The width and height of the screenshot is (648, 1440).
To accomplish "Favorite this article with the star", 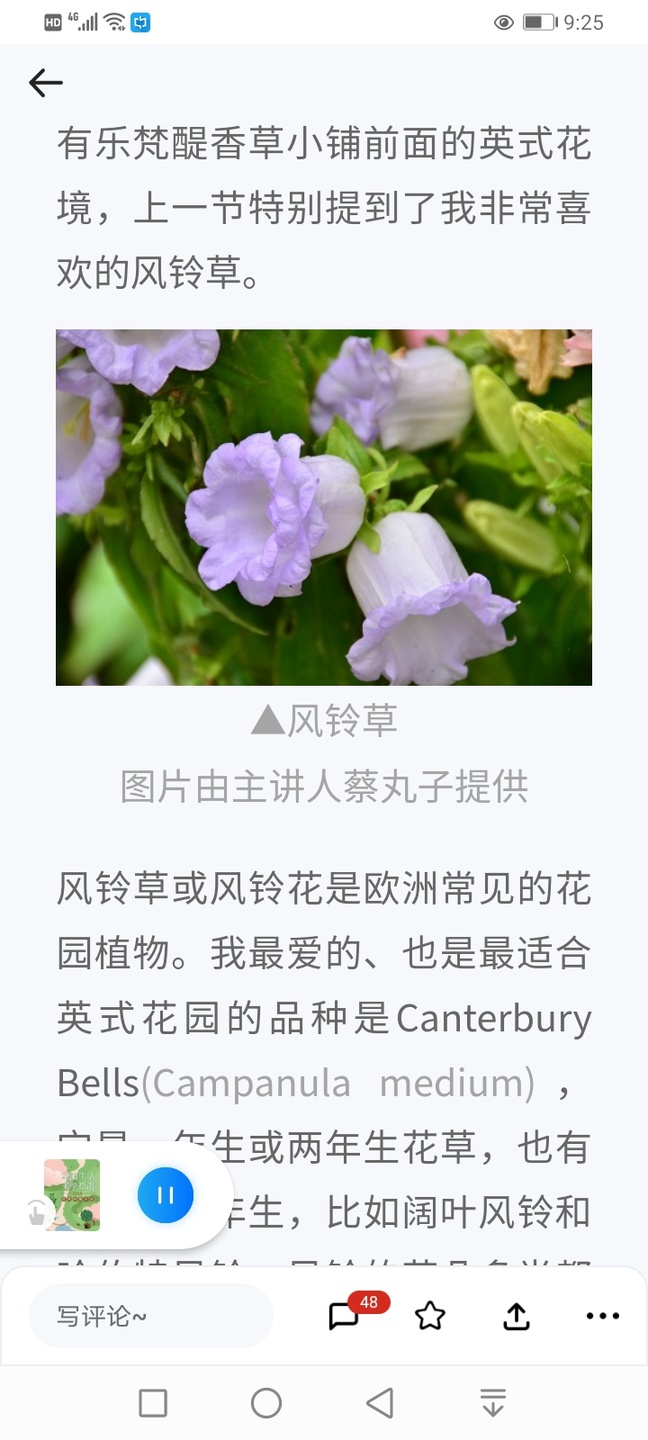I will 430,1316.
